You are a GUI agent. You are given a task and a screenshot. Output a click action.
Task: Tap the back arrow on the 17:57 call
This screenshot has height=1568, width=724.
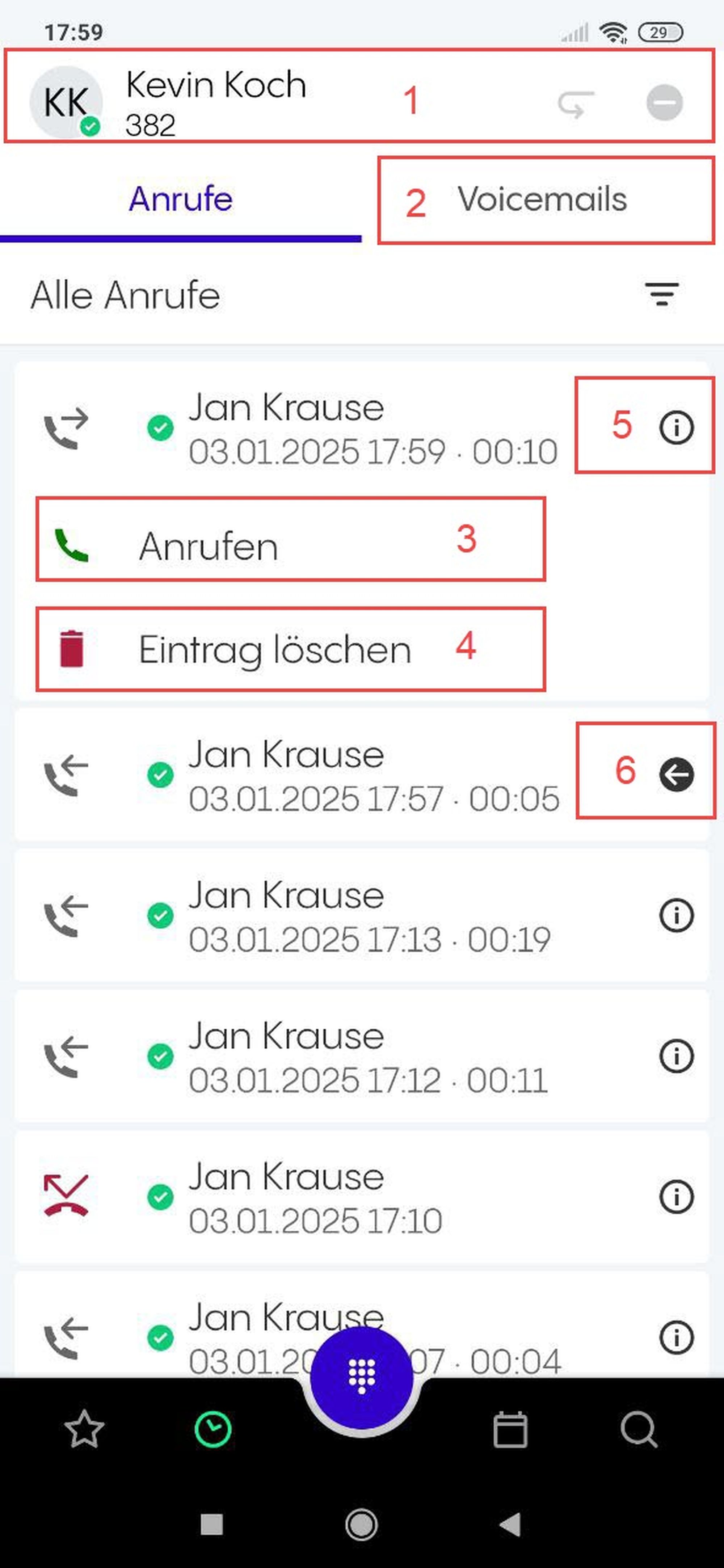[x=676, y=775]
